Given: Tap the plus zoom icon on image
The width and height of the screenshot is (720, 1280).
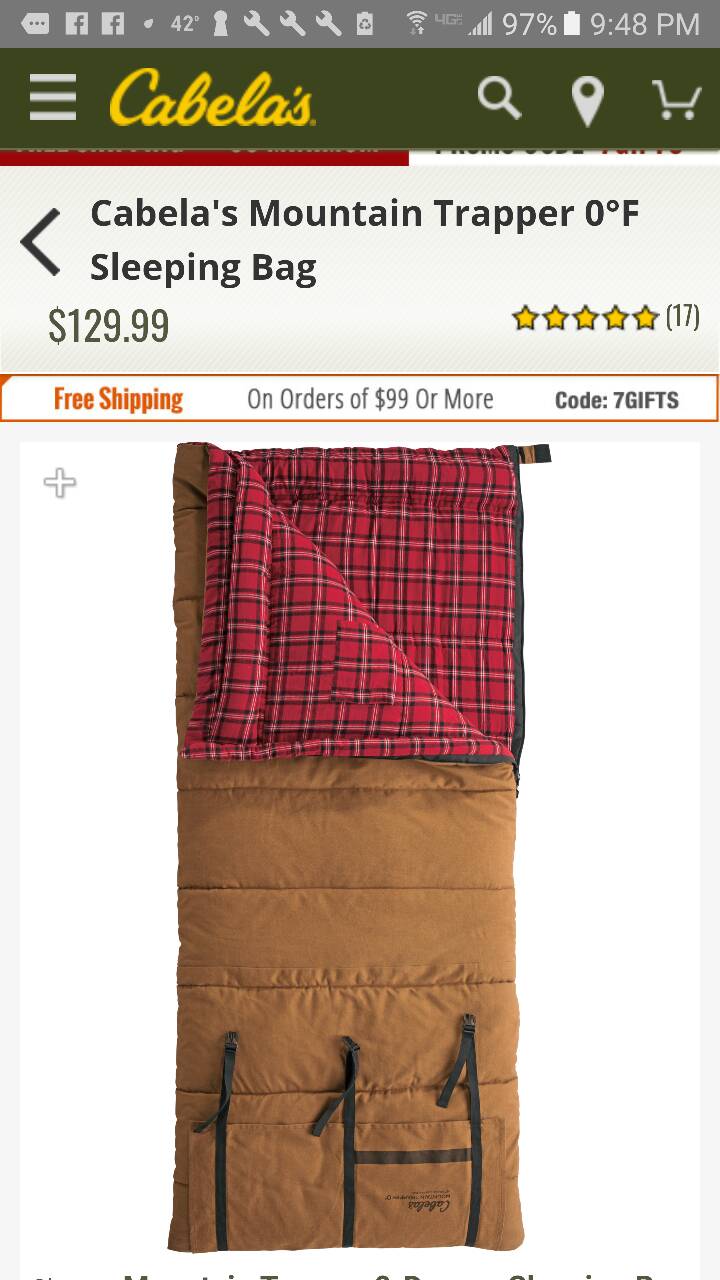Looking at the screenshot, I should pyautogui.click(x=60, y=483).
